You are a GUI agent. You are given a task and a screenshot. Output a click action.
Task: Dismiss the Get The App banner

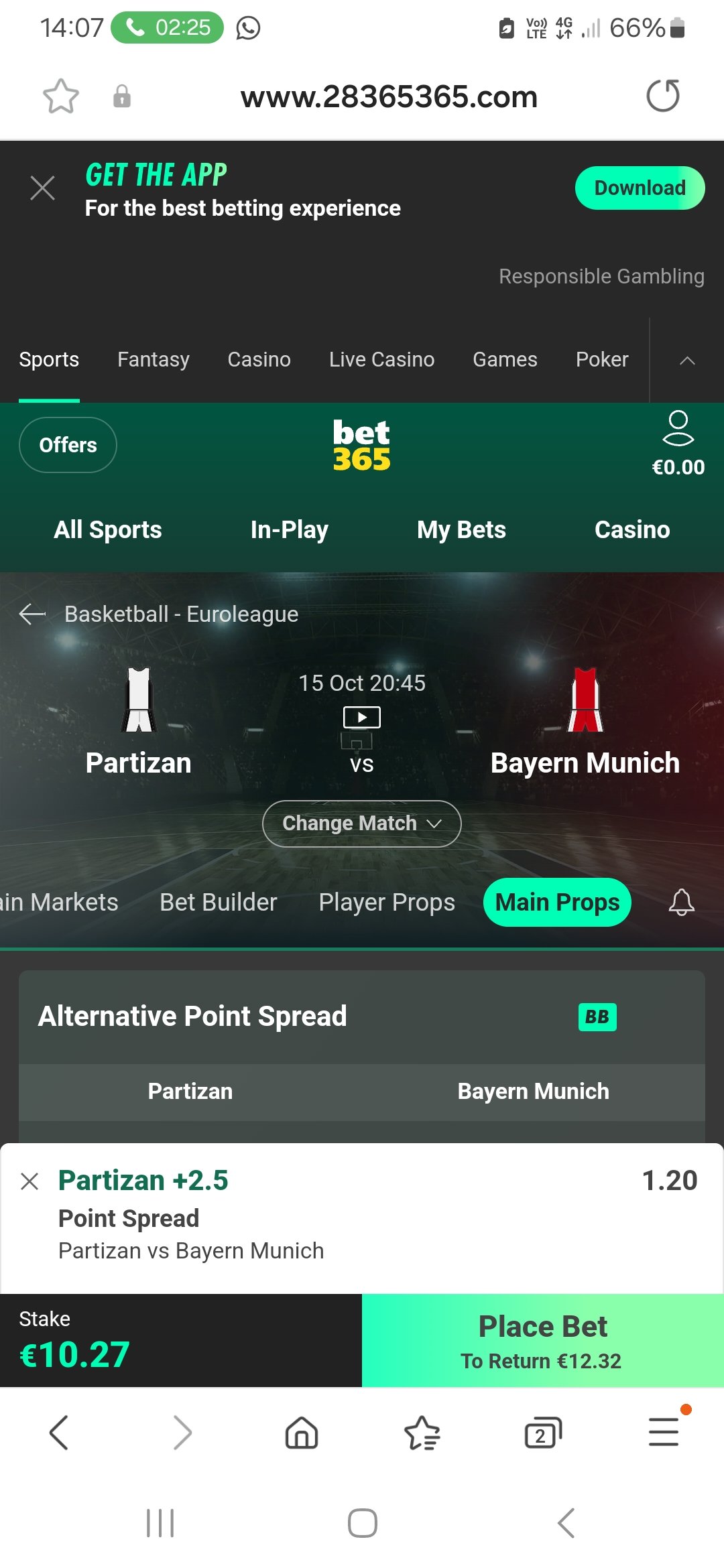click(43, 188)
